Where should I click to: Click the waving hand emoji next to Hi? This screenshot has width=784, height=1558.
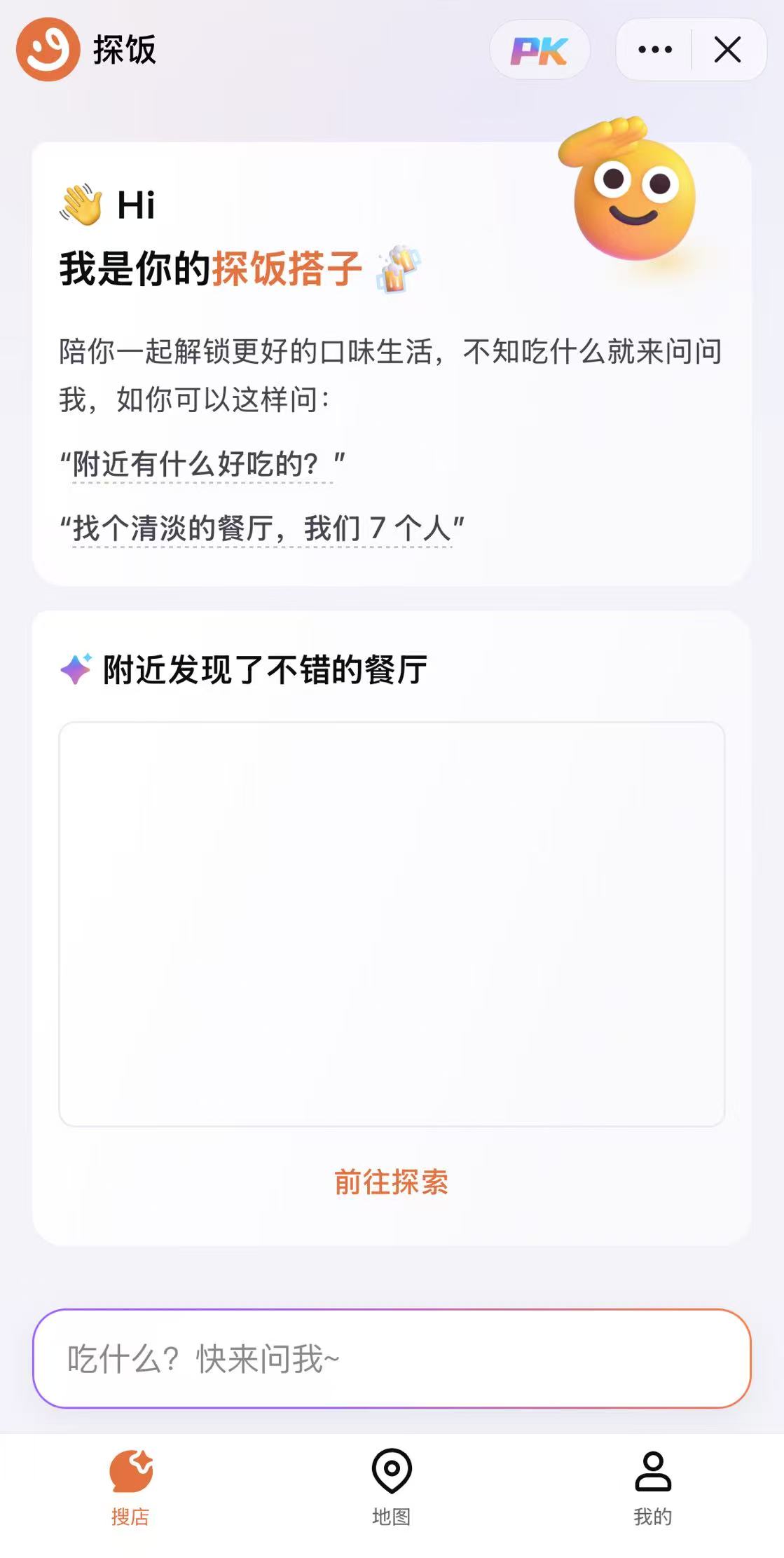pyautogui.click(x=79, y=204)
